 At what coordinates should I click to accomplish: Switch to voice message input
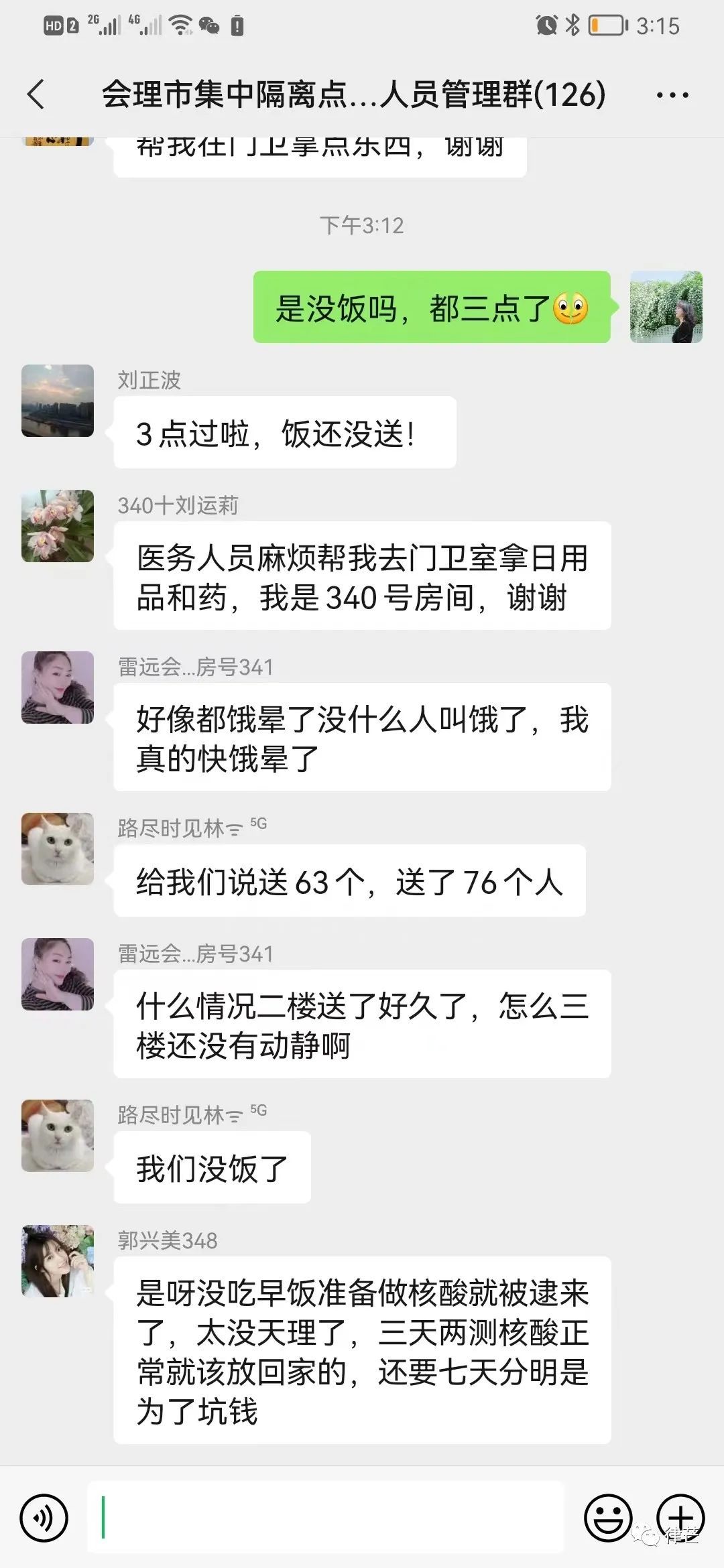point(44,1517)
